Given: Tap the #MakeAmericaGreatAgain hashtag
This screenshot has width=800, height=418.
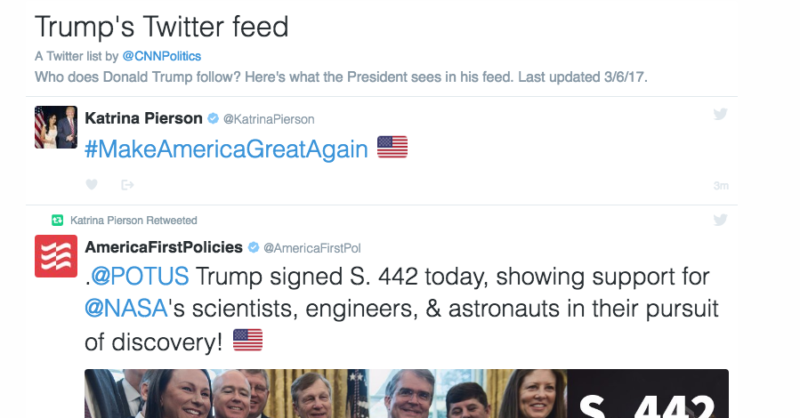Looking at the screenshot, I should [x=227, y=149].
